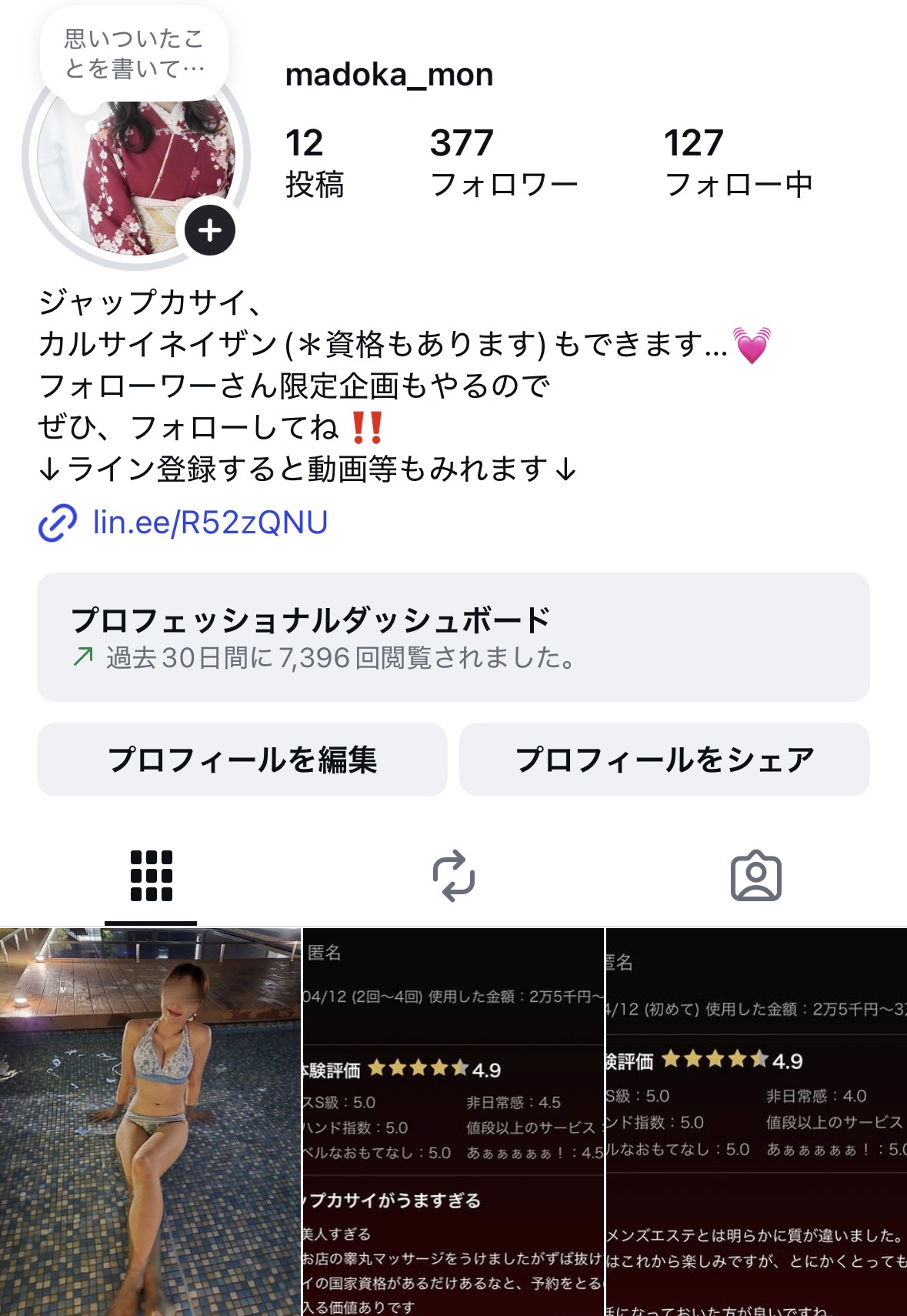The width and height of the screenshot is (907, 1316).
Task: Open the note bubble 思いついたことを書いて…
Action: pos(134,54)
